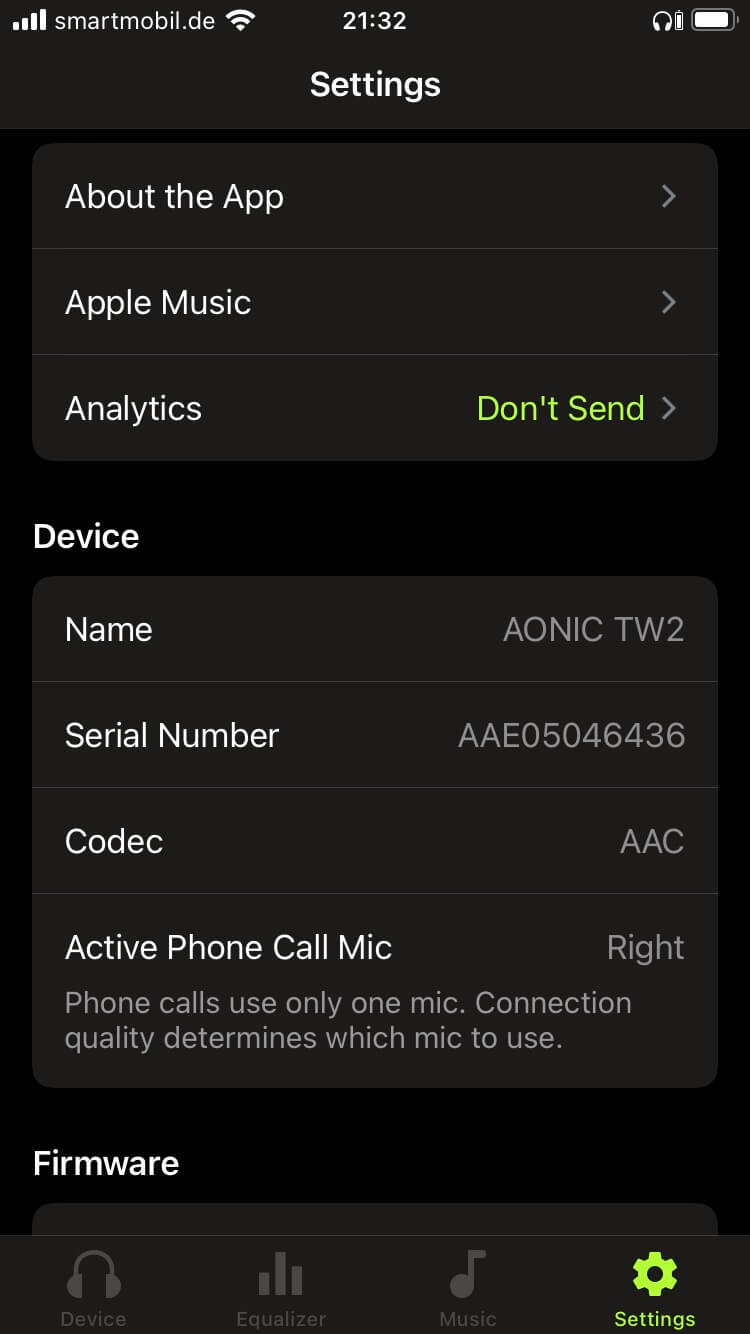Go to the Music tab
The width and height of the screenshot is (750, 1334).
pyautogui.click(x=468, y=1288)
